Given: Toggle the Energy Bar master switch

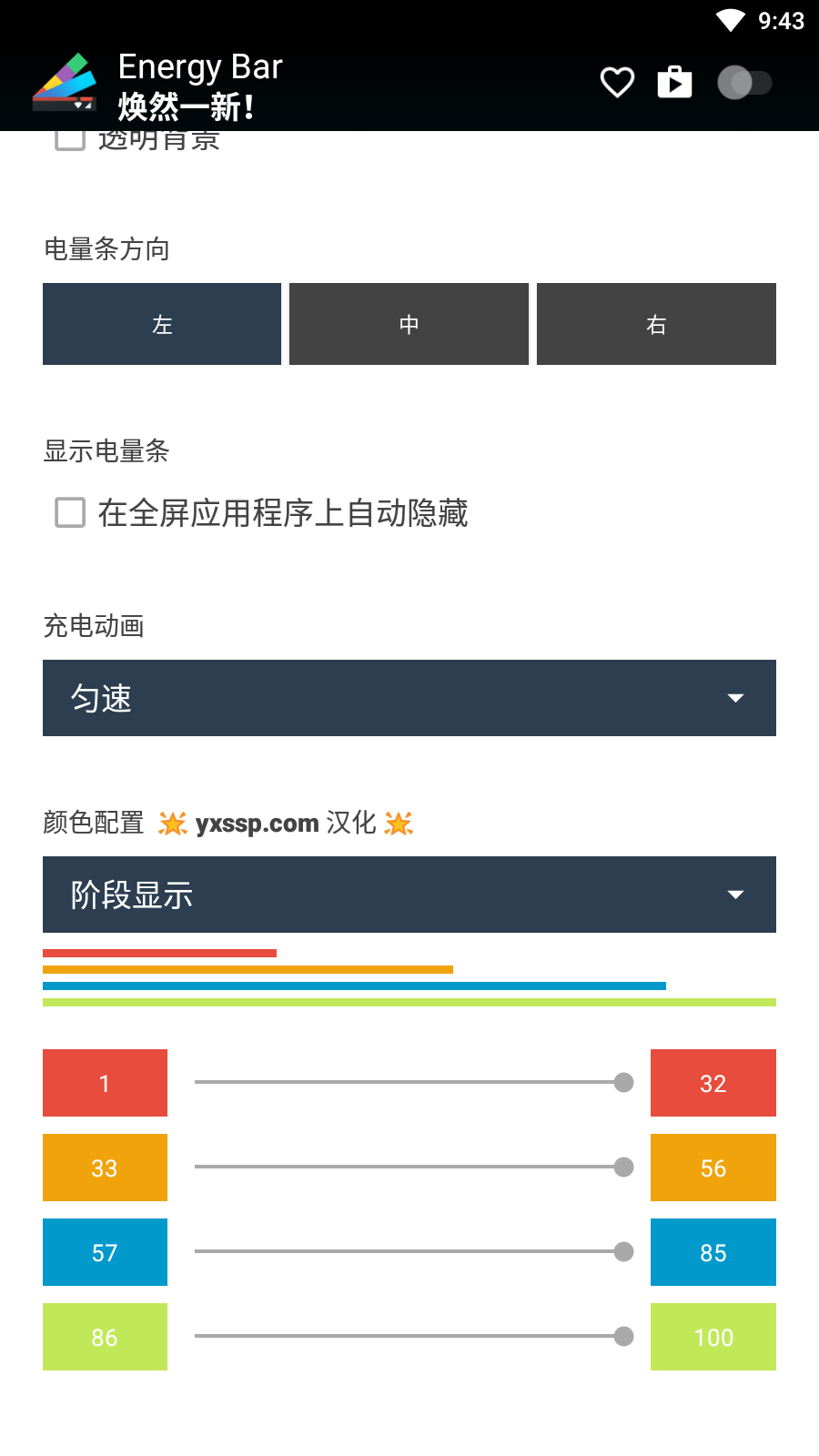Looking at the screenshot, I should [x=744, y=83].
